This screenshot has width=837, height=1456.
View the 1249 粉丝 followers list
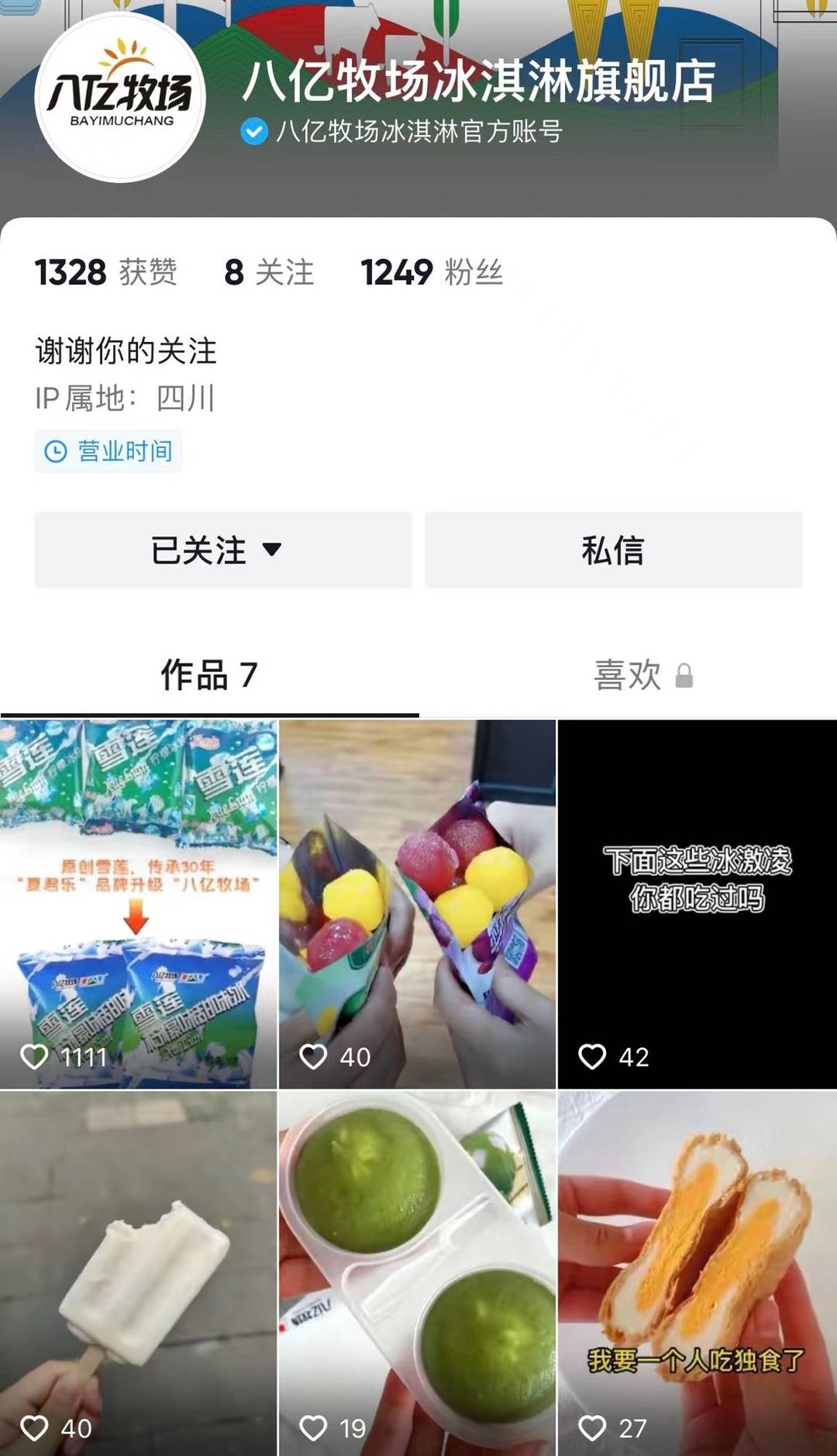432,273
